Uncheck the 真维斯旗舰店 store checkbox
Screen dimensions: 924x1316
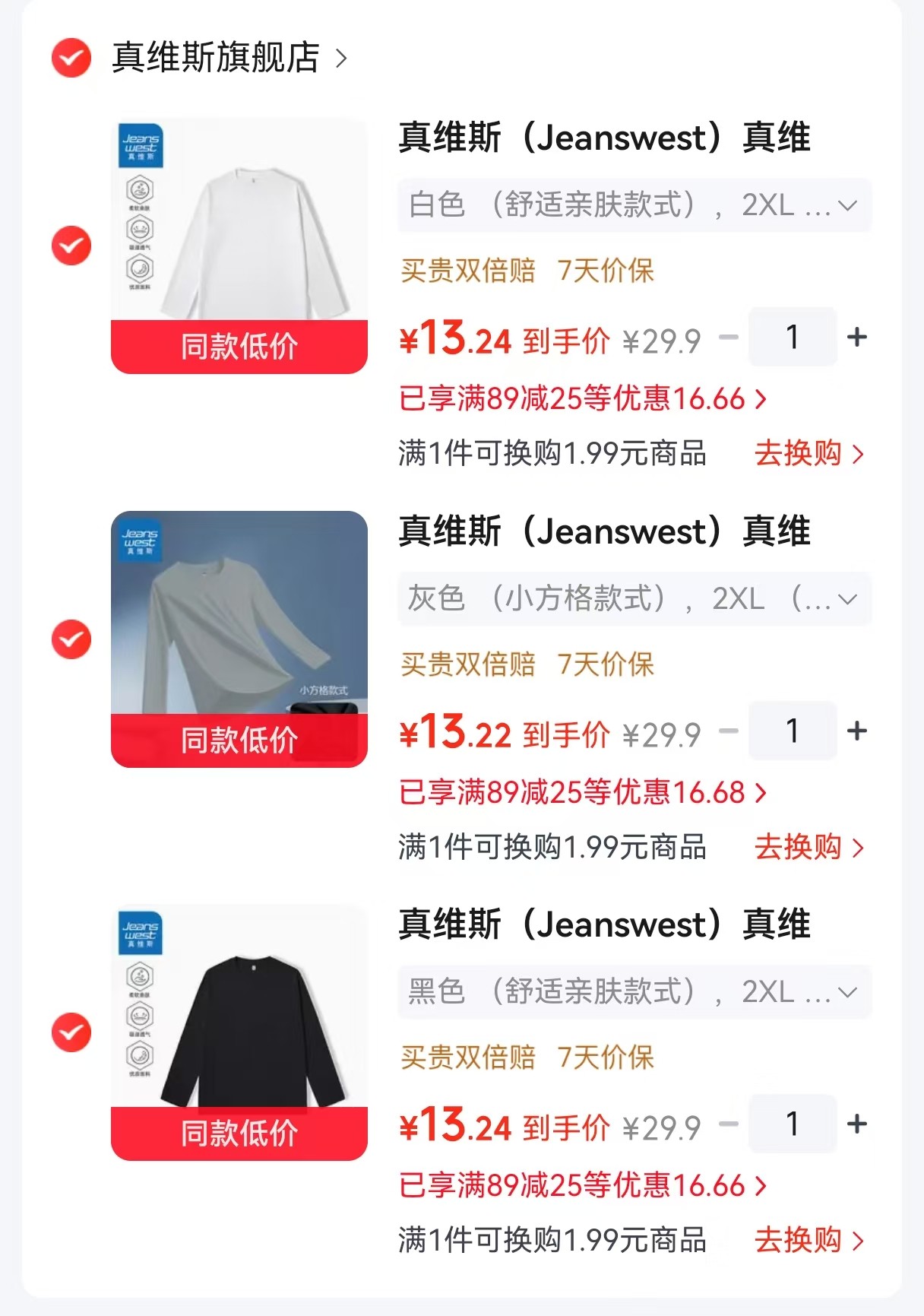point(71,58)
